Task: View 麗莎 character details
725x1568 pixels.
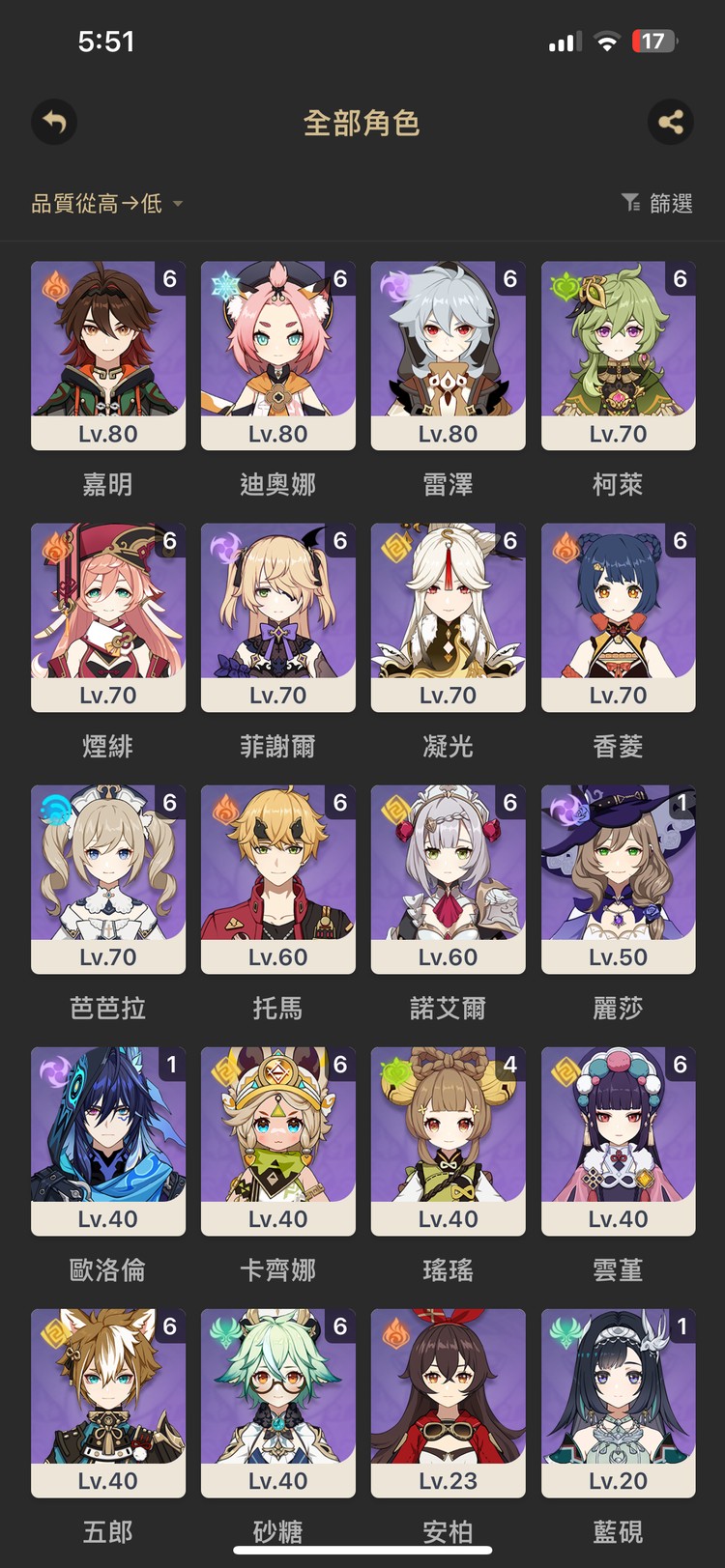Action: 619,878
